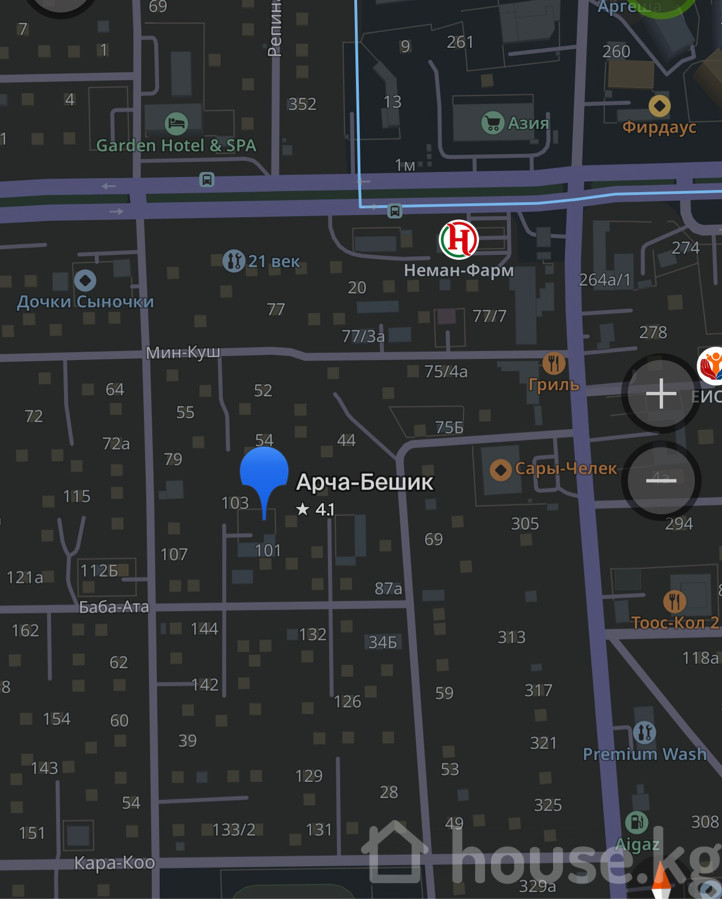This screenshot has width=722, height=900.
Task: Tap the blue Арча-Бешик location pin
Action: pos(264,479)
